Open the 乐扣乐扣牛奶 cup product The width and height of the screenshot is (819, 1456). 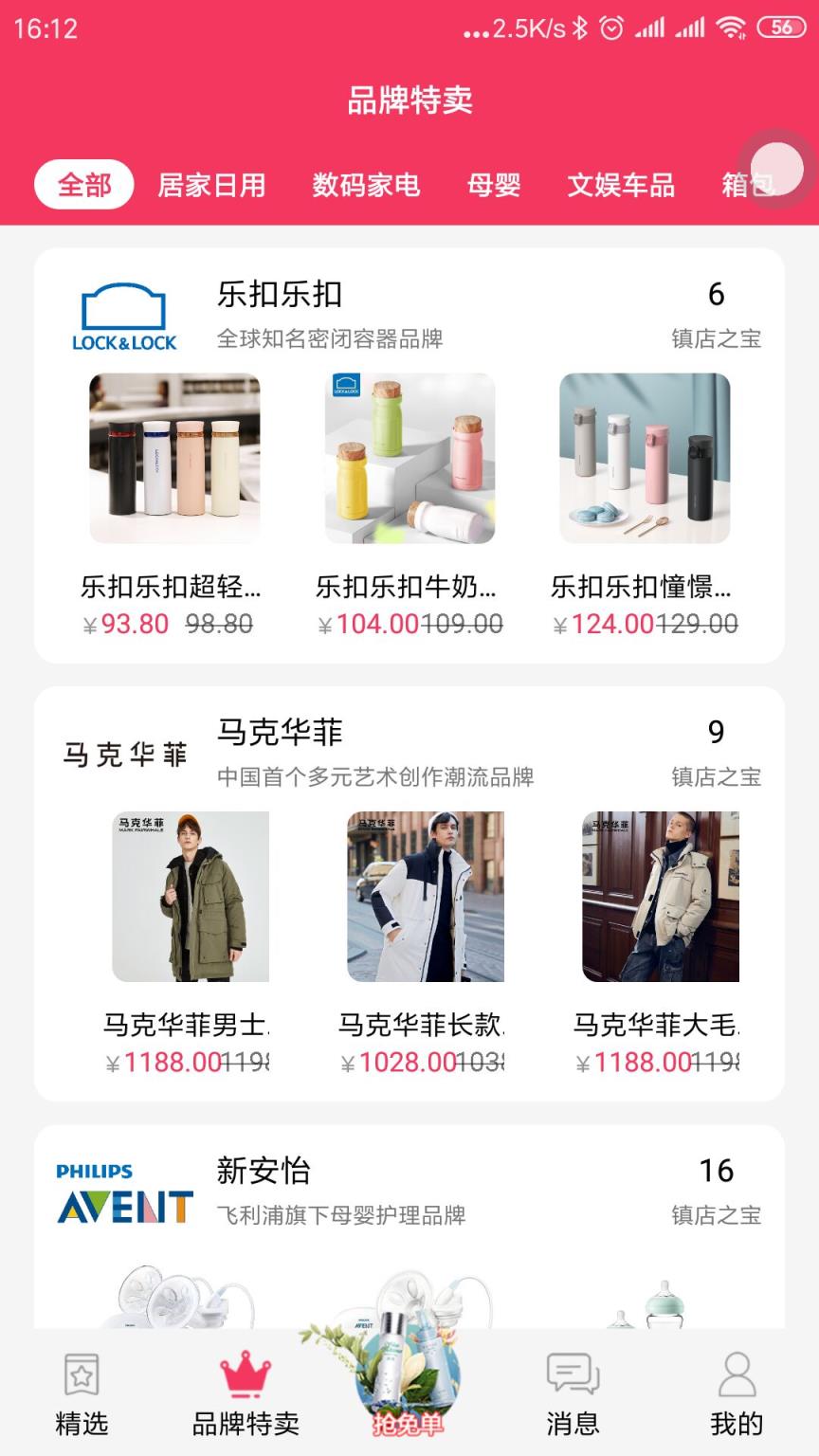tap(409, 459)
